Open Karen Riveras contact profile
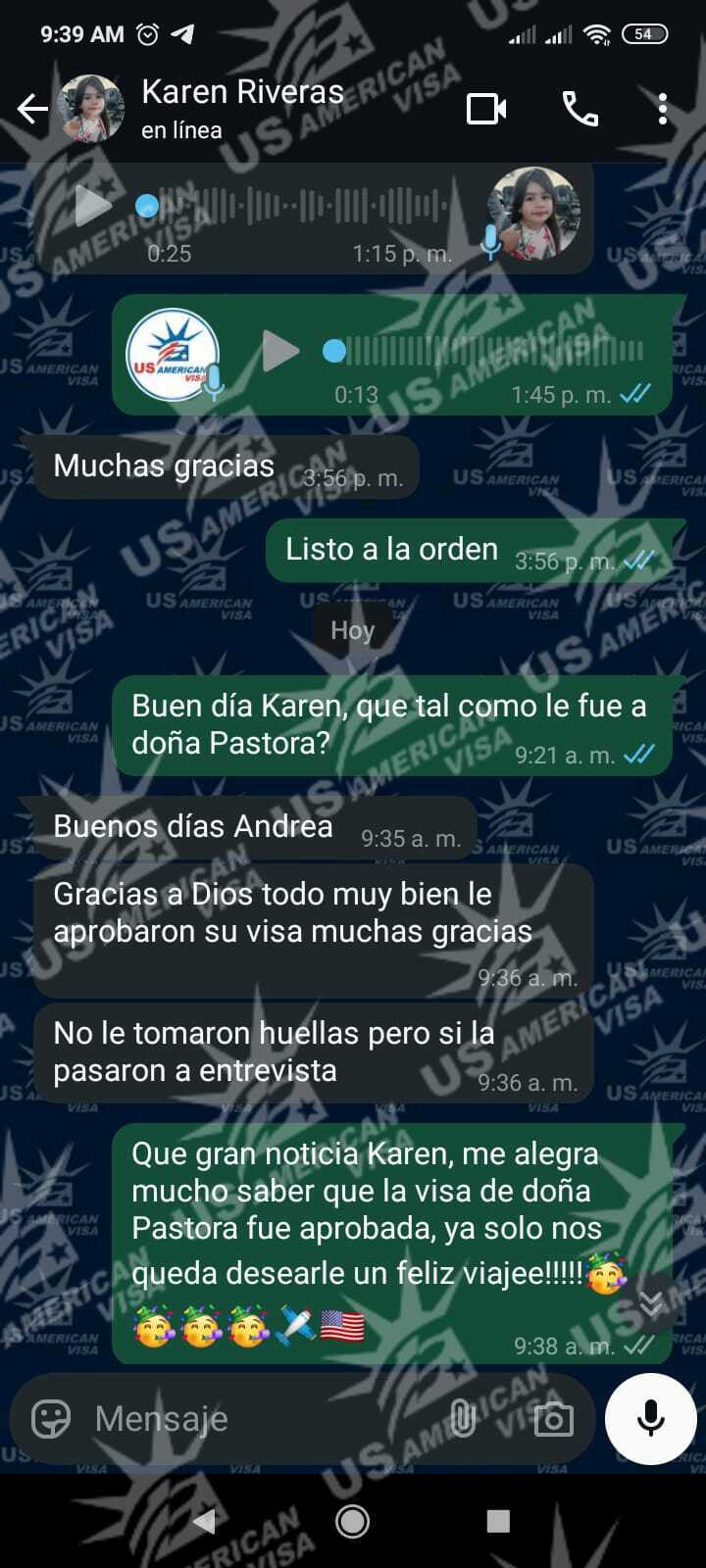The height and width of the screenshot is (1568, 706). pos(242,108)
